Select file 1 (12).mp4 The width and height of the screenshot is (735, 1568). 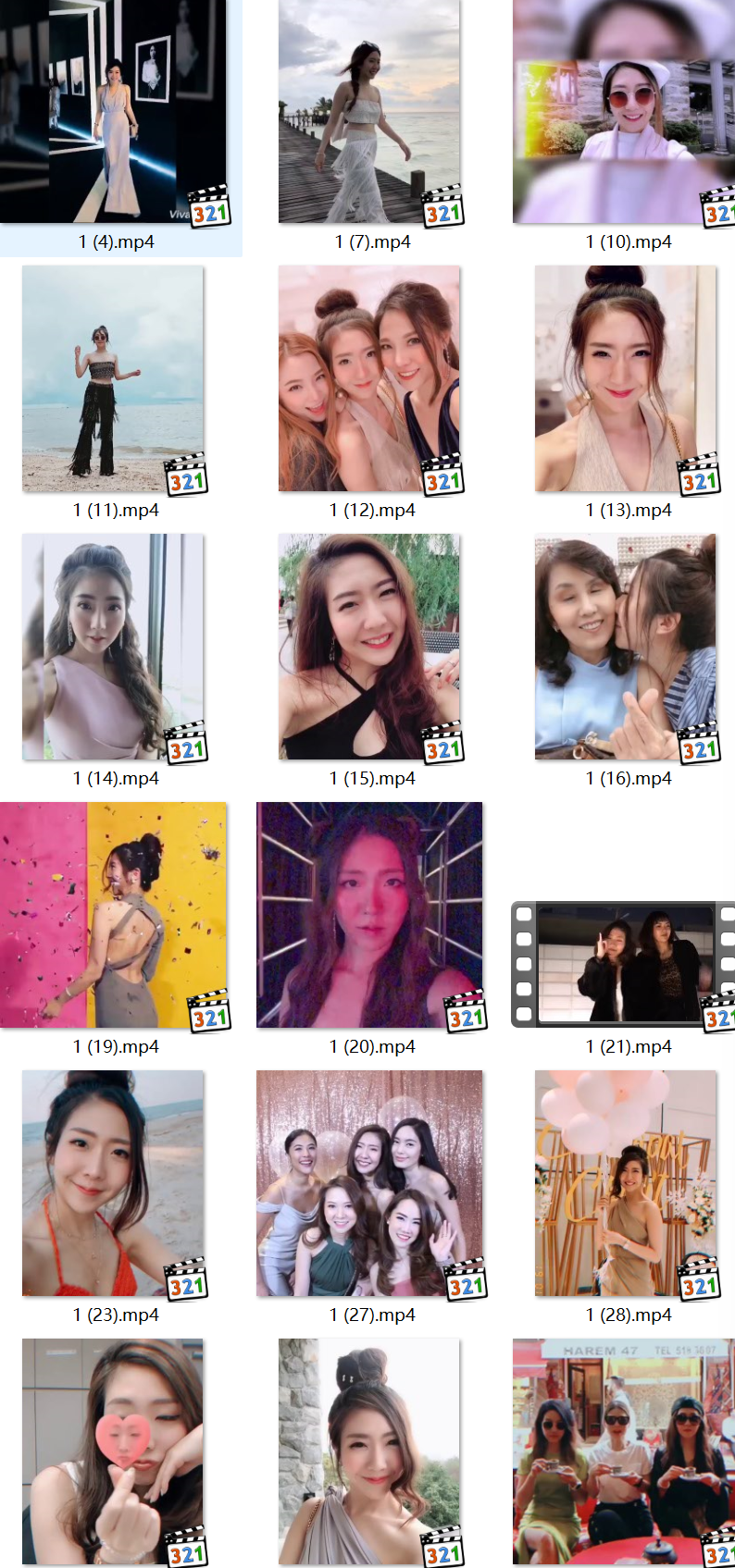point(368,379)
